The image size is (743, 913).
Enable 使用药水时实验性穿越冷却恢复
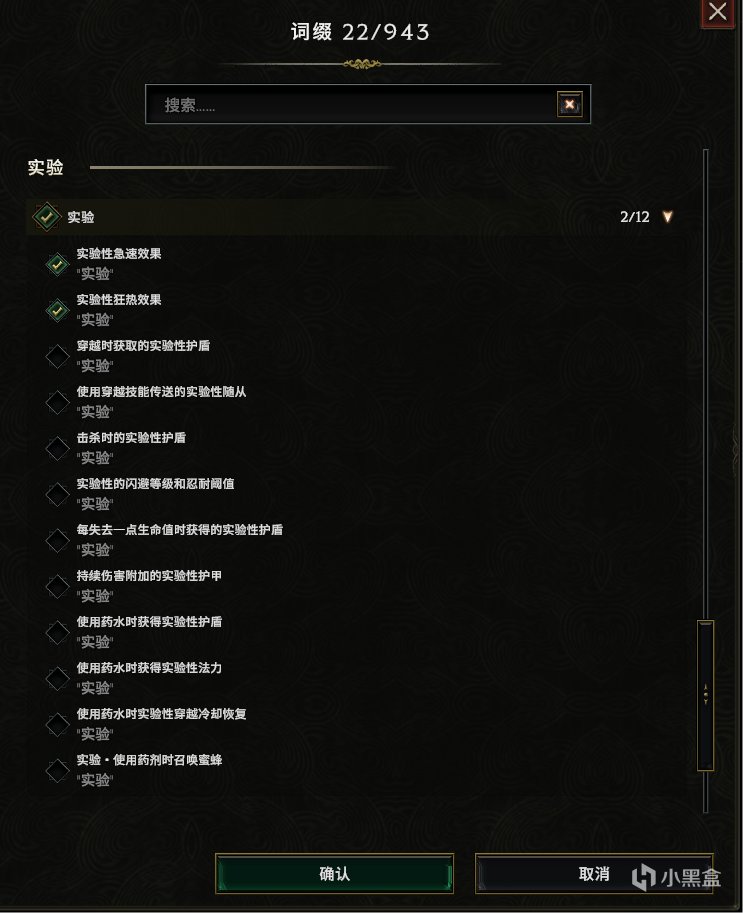[x=57, y=724]
